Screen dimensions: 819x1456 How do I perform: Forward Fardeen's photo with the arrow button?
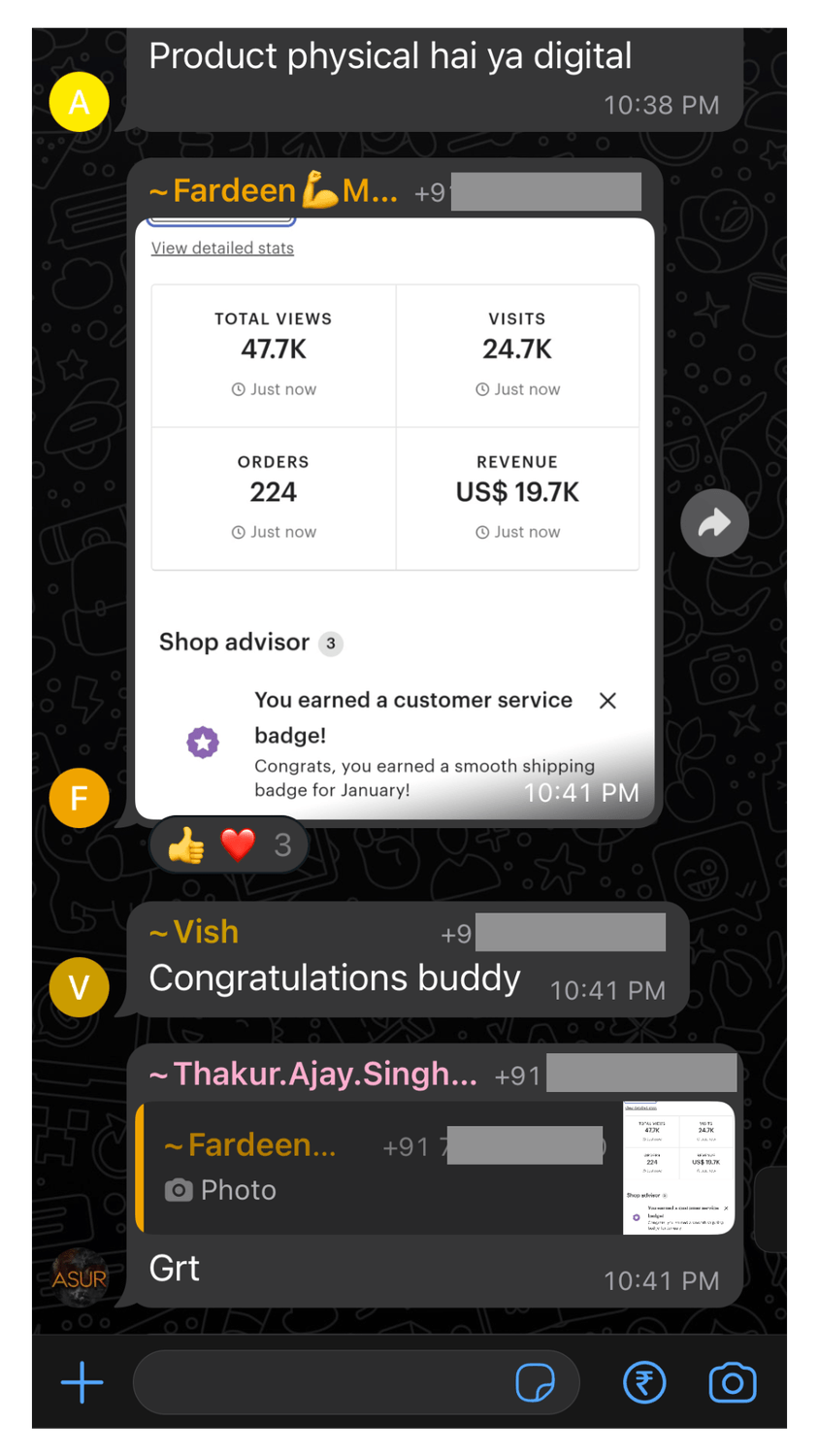(x=714, y=523)
